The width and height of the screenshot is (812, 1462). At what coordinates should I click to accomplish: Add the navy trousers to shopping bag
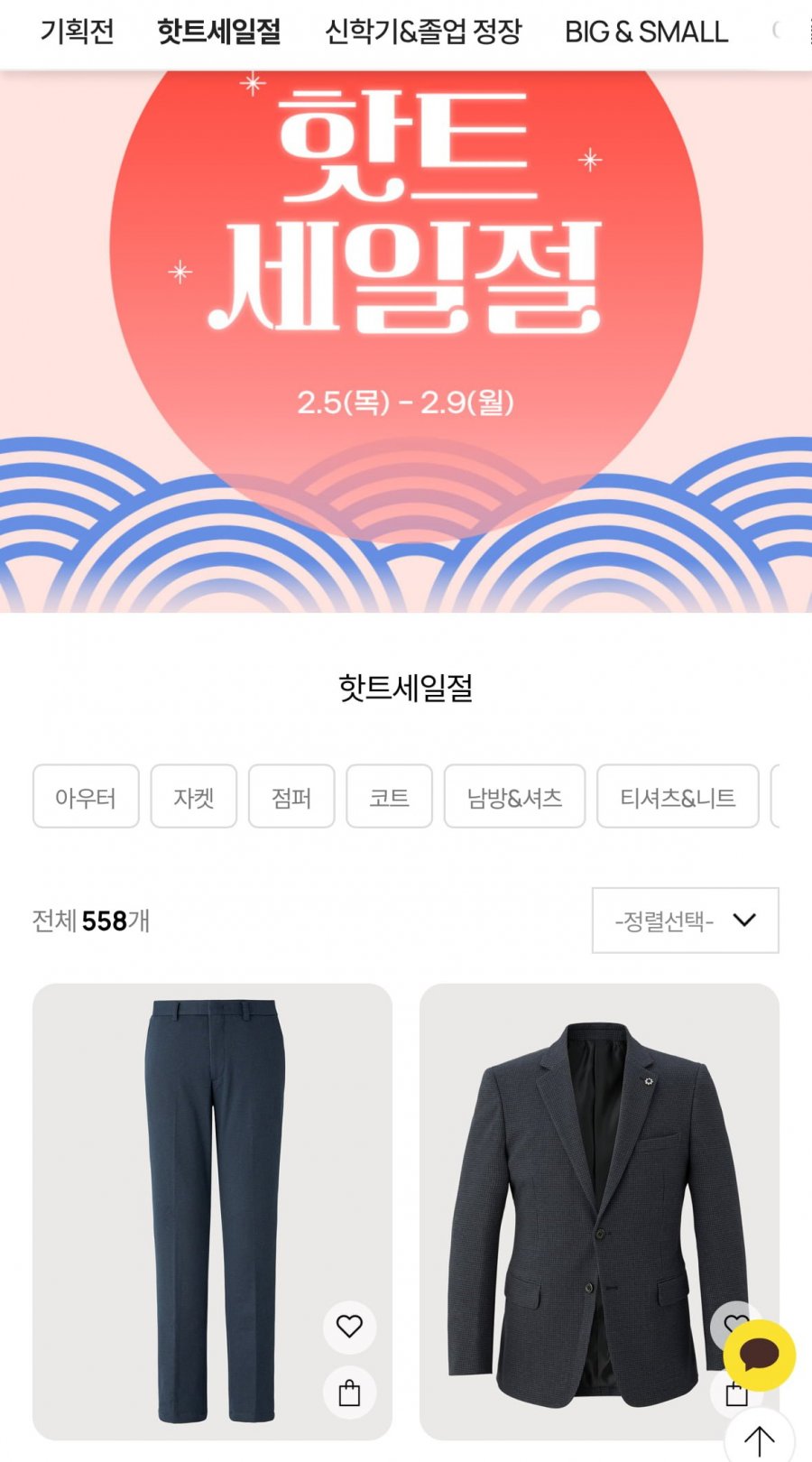[349, 1393]
